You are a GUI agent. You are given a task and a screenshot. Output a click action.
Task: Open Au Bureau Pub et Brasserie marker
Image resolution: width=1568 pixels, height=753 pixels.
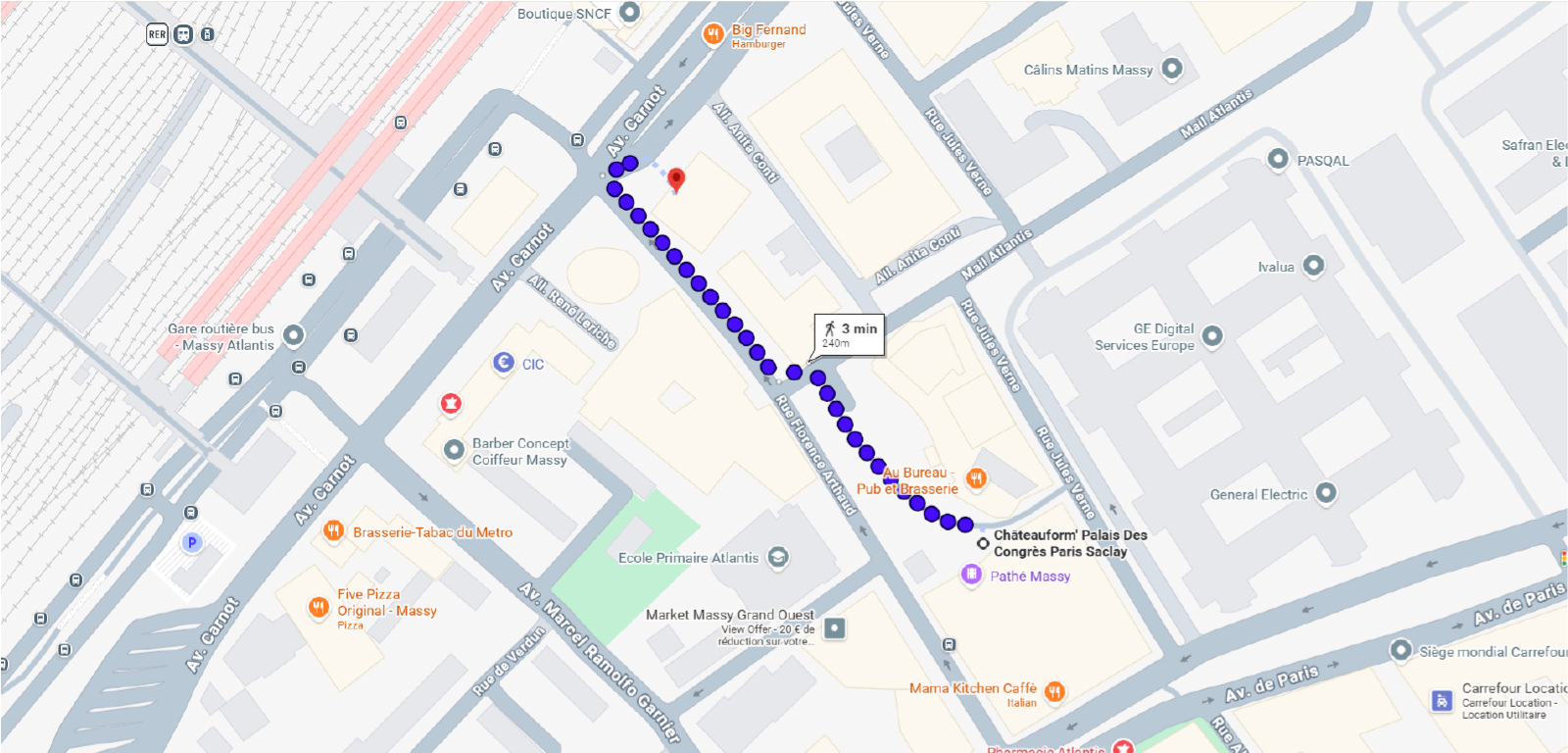coord(975,478)
